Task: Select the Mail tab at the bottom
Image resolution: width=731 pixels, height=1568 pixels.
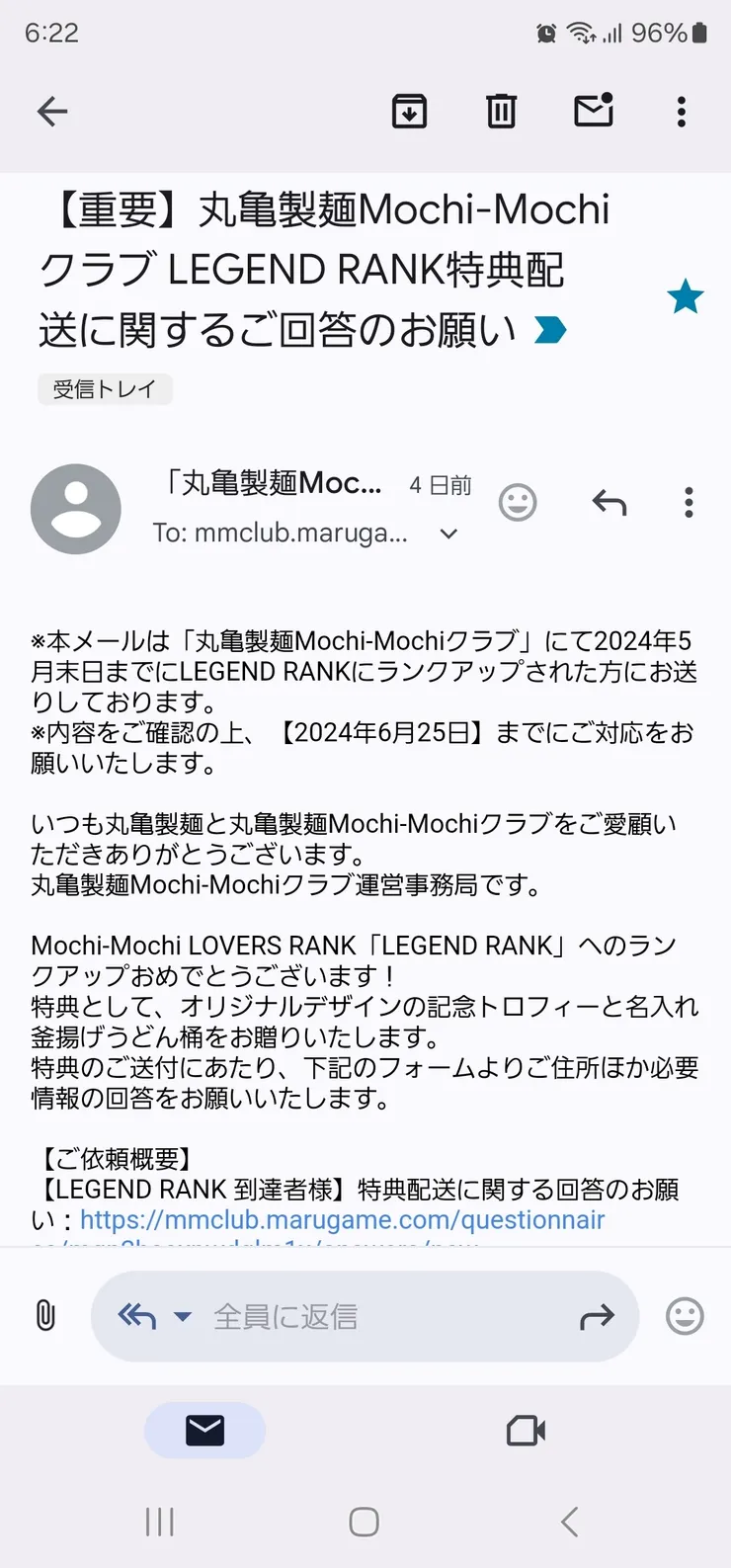Action: 204,1430
